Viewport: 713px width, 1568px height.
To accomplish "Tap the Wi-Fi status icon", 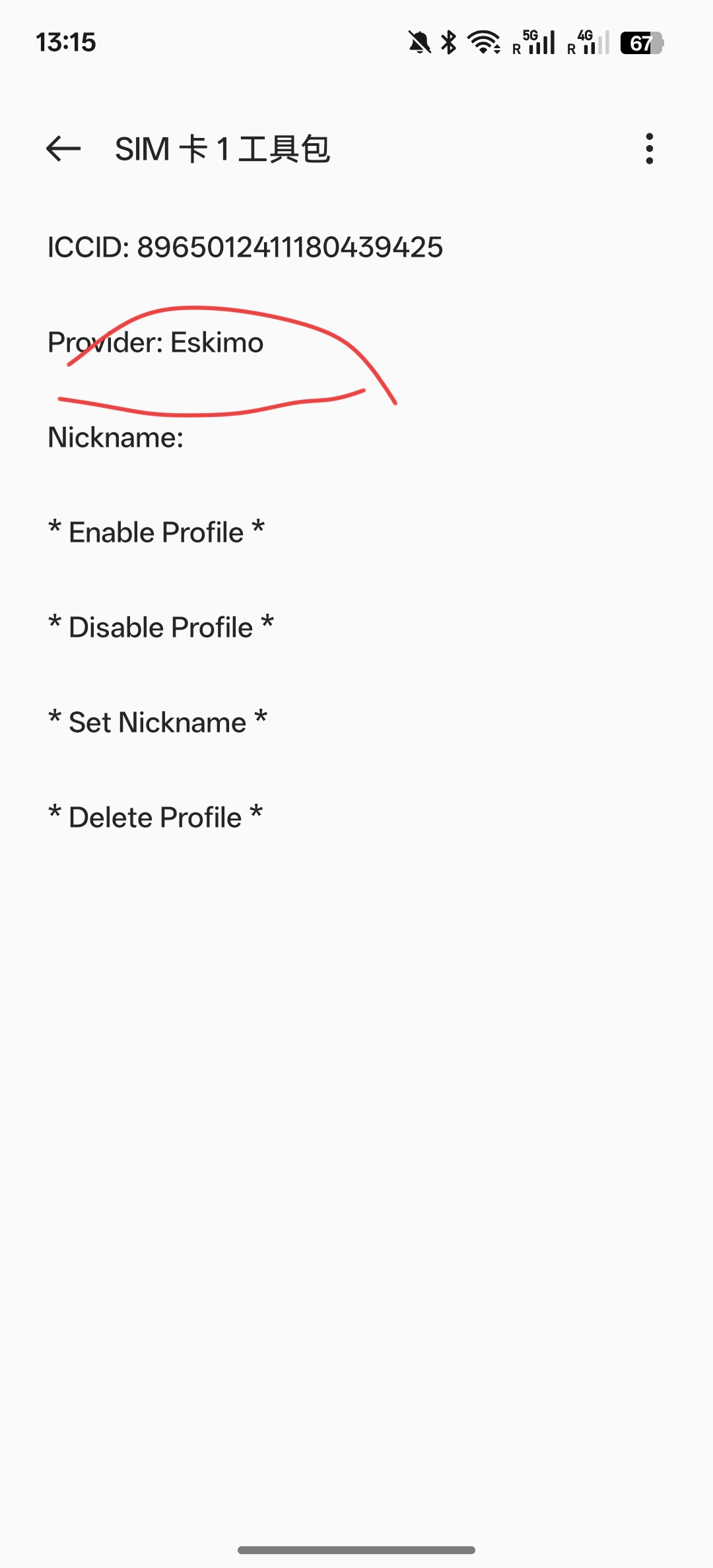I will point(482,42).
